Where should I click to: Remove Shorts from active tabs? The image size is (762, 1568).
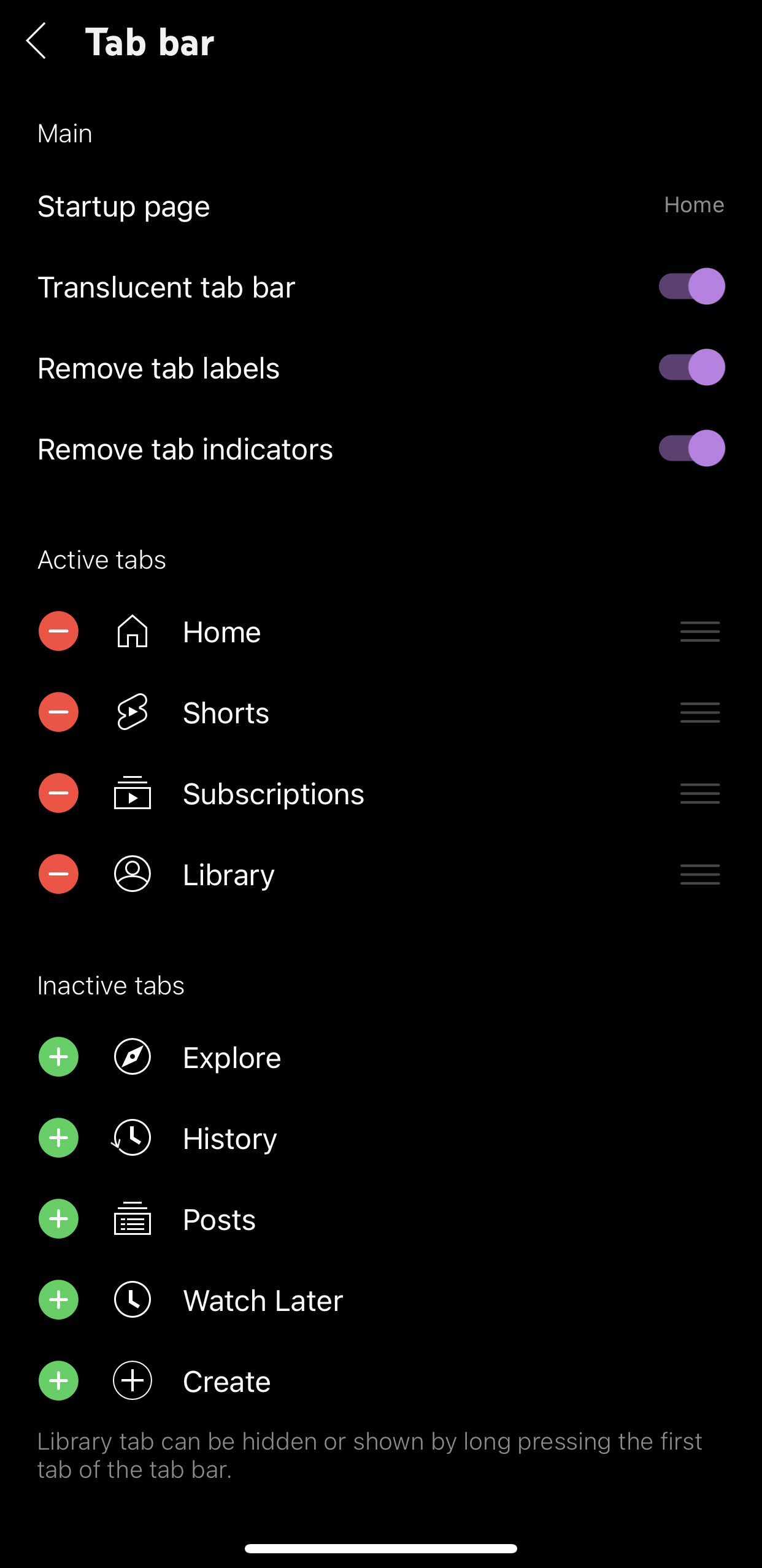[x=58, y=712]
